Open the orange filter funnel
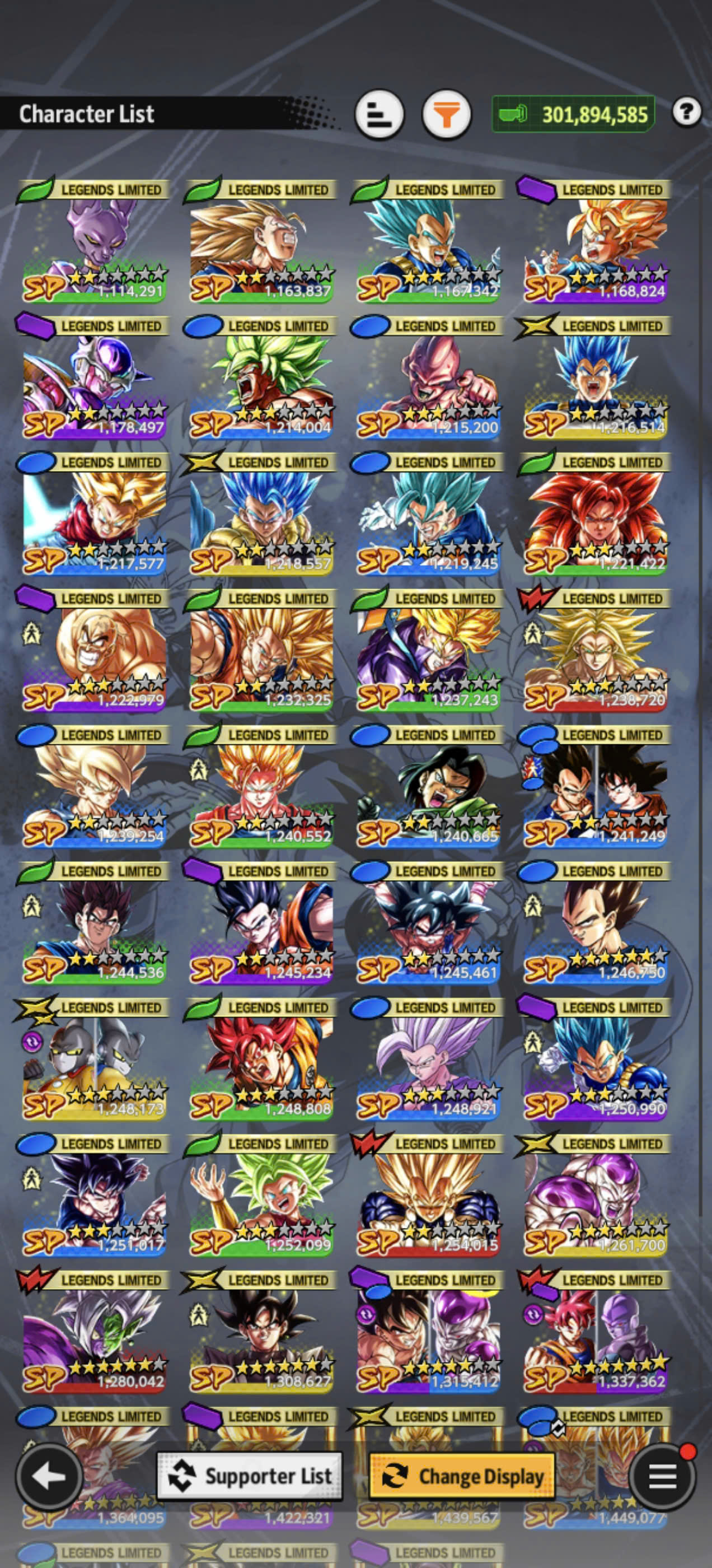The width and height of the screenshot is (712, 1568). [x=447, y=114]
